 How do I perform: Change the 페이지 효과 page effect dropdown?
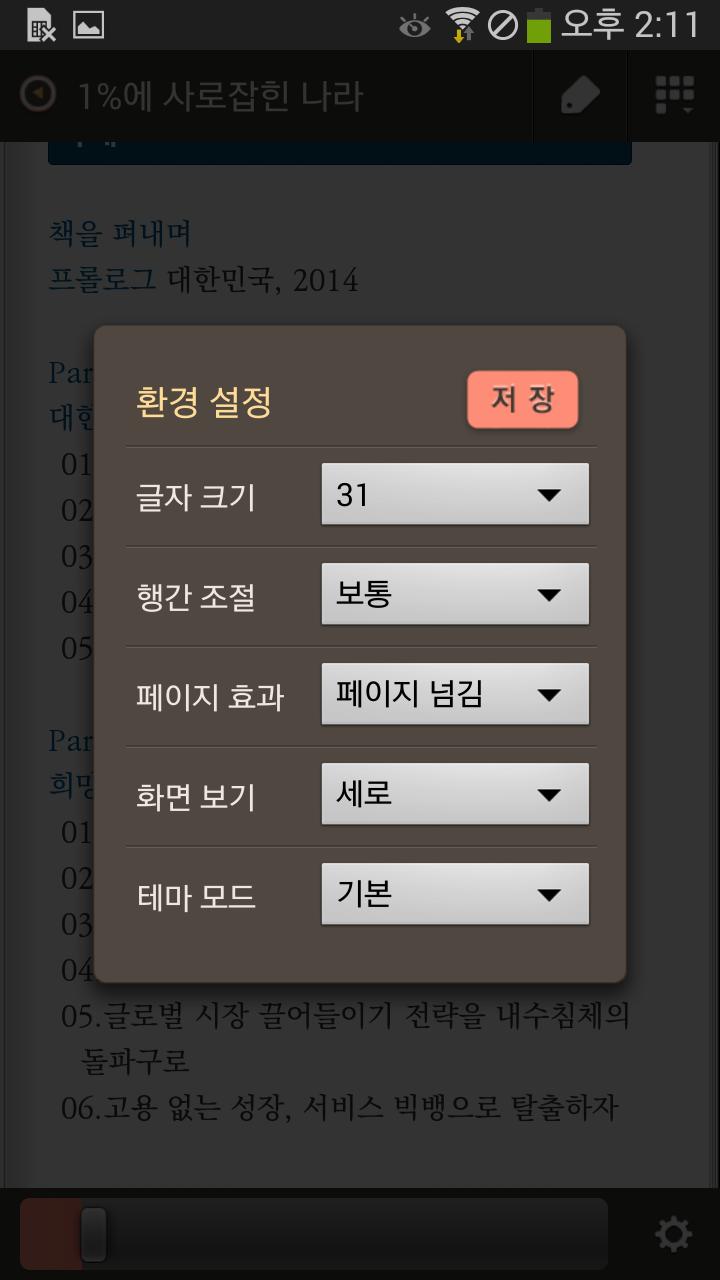pos(455,694)
